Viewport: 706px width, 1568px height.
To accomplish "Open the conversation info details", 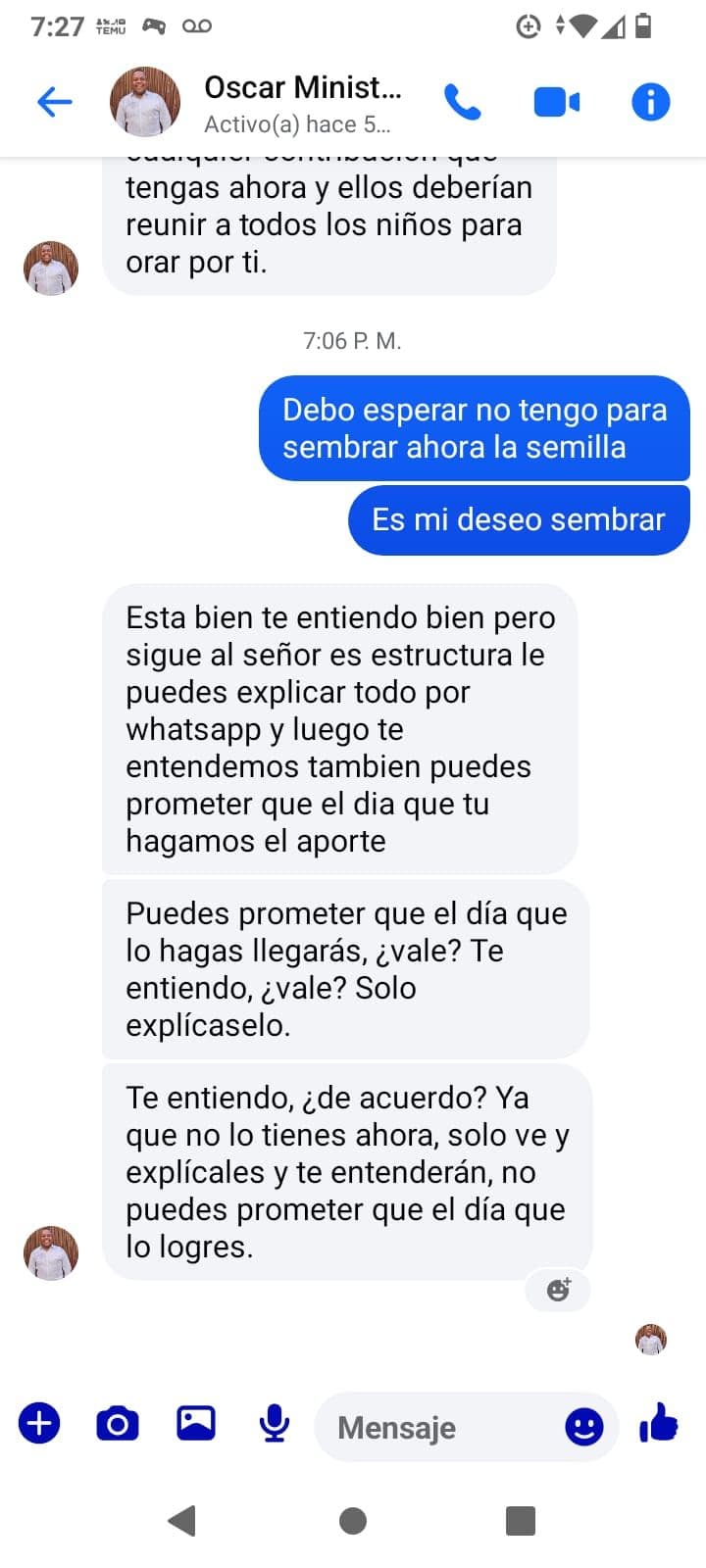I will [650, 102].
